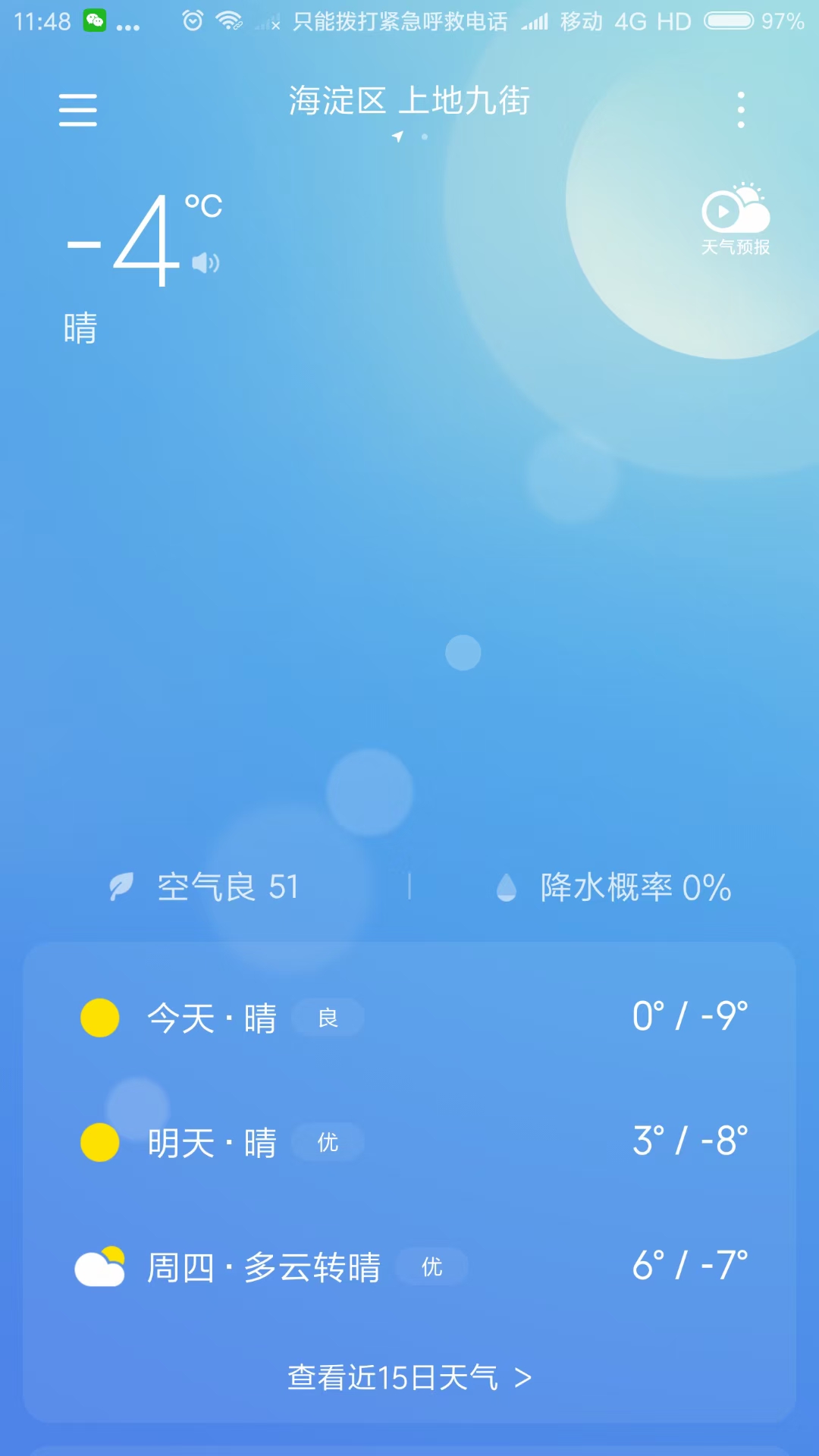The width and height of the screenshot is (819, 1456).
Task: Tap the speaker icon to hear weather
Action: [x=205, y=263]
